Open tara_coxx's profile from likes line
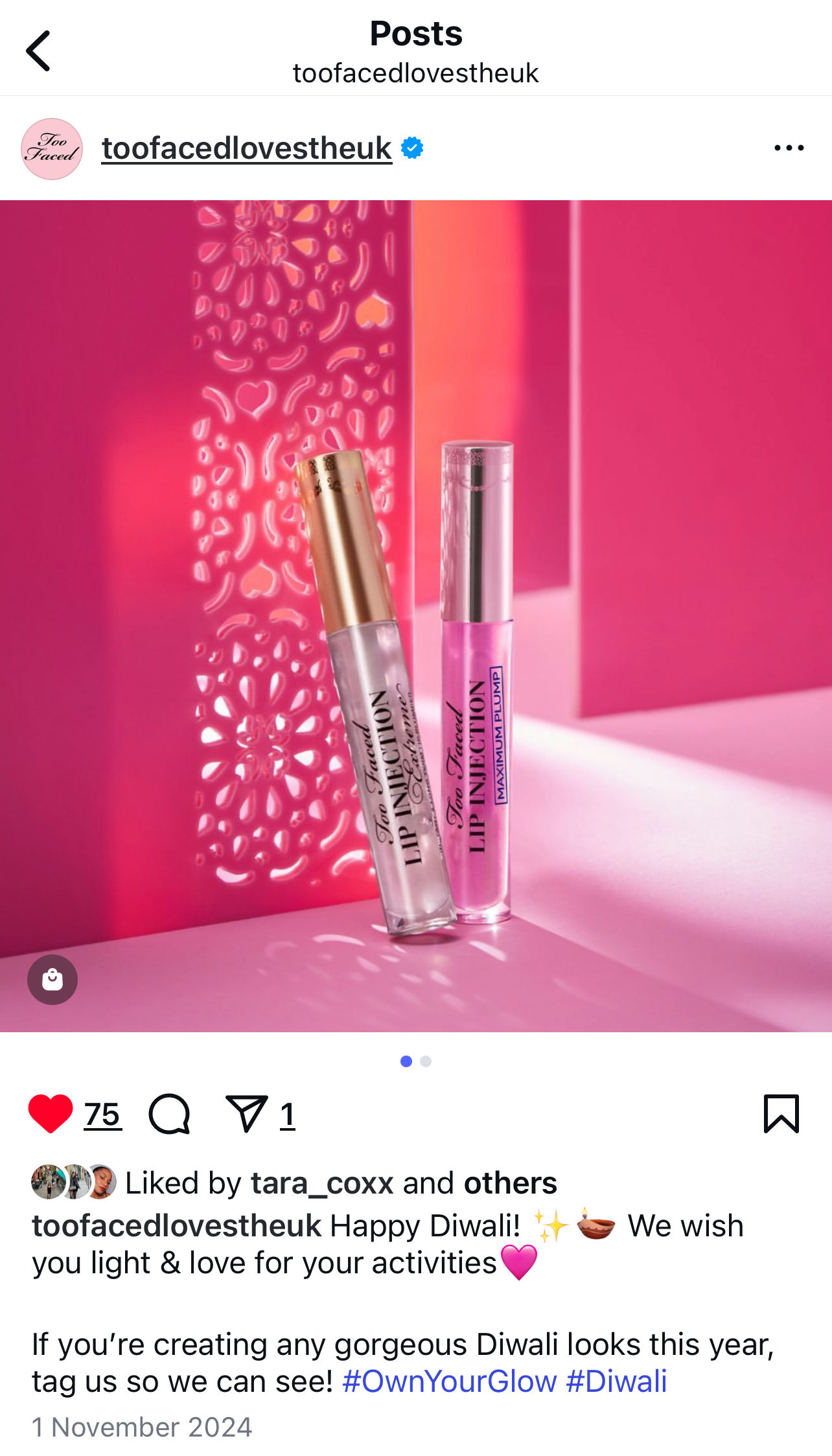Image resolution: width=832 pixels, height=1456 pixels. 322,1183
